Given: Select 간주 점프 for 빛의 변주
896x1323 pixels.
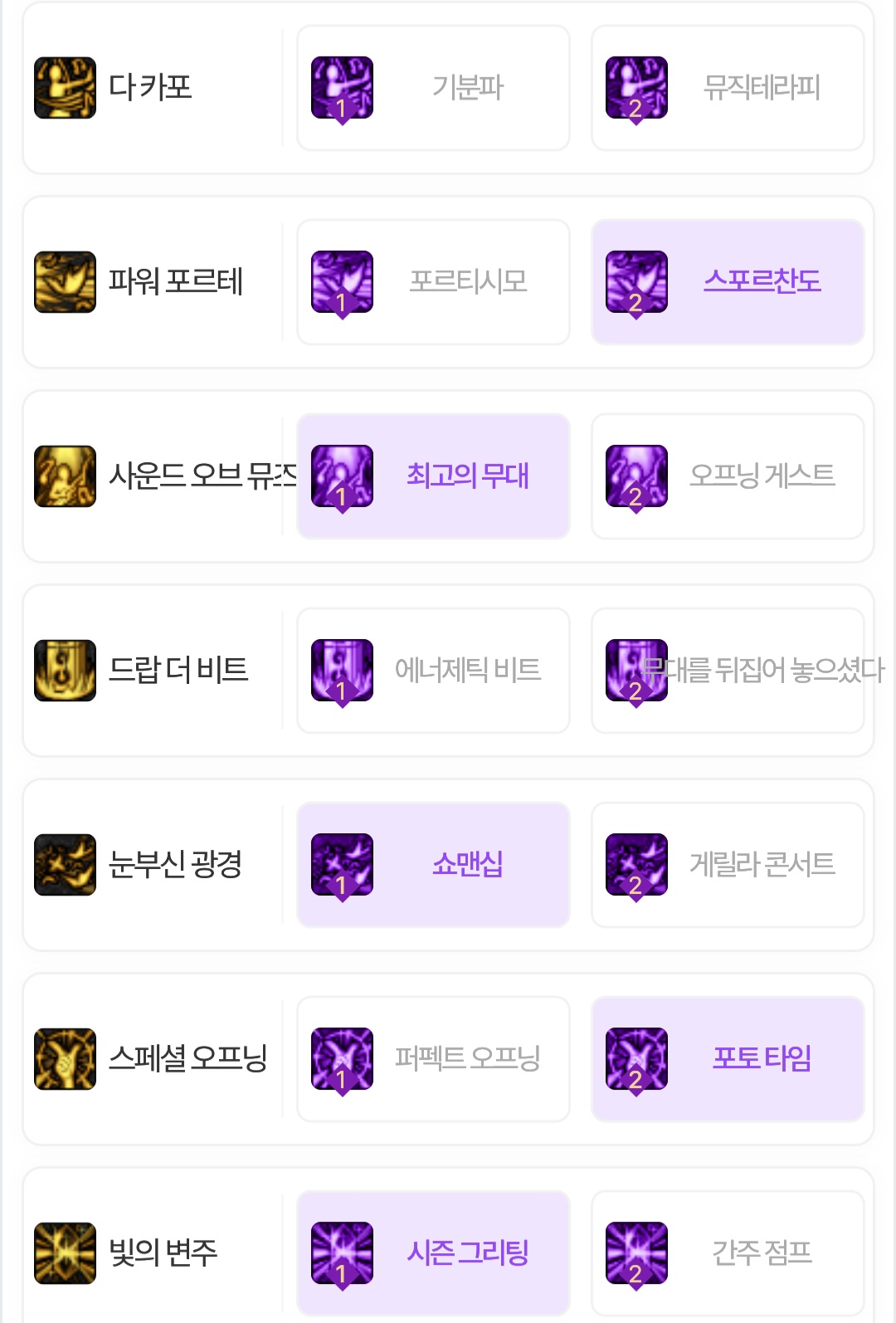Looking at the screenshot, I should [x=728, y=1253].
